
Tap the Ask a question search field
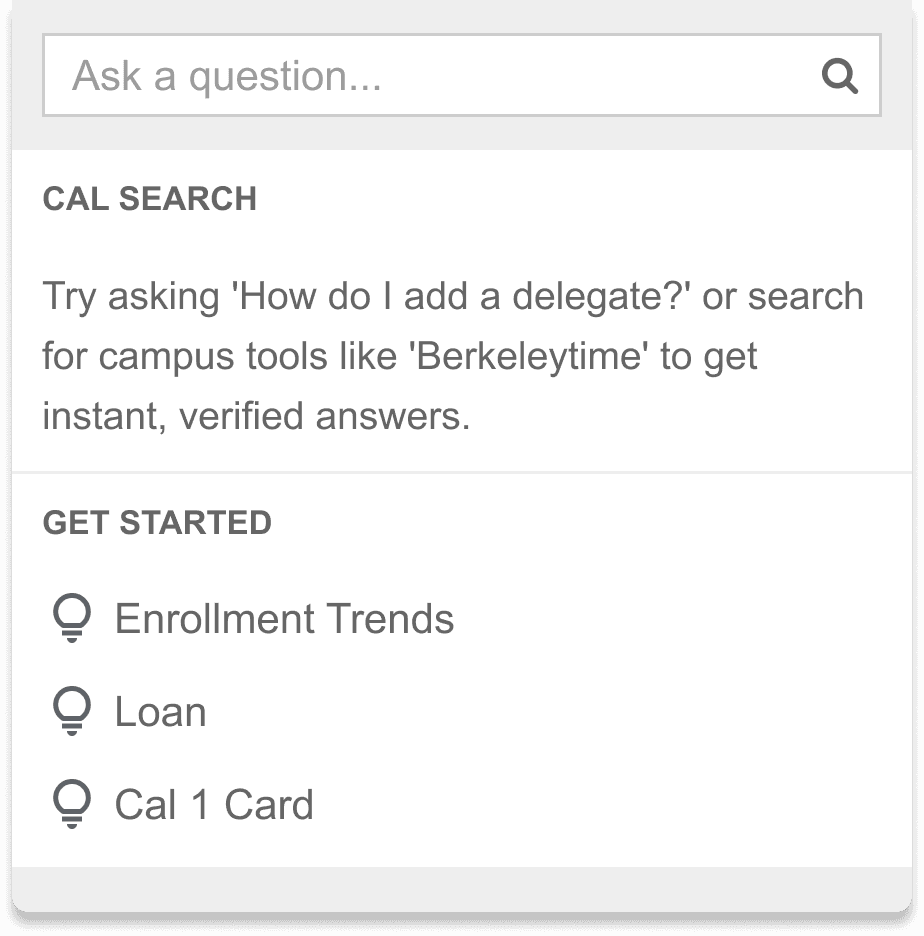[430, 76]
